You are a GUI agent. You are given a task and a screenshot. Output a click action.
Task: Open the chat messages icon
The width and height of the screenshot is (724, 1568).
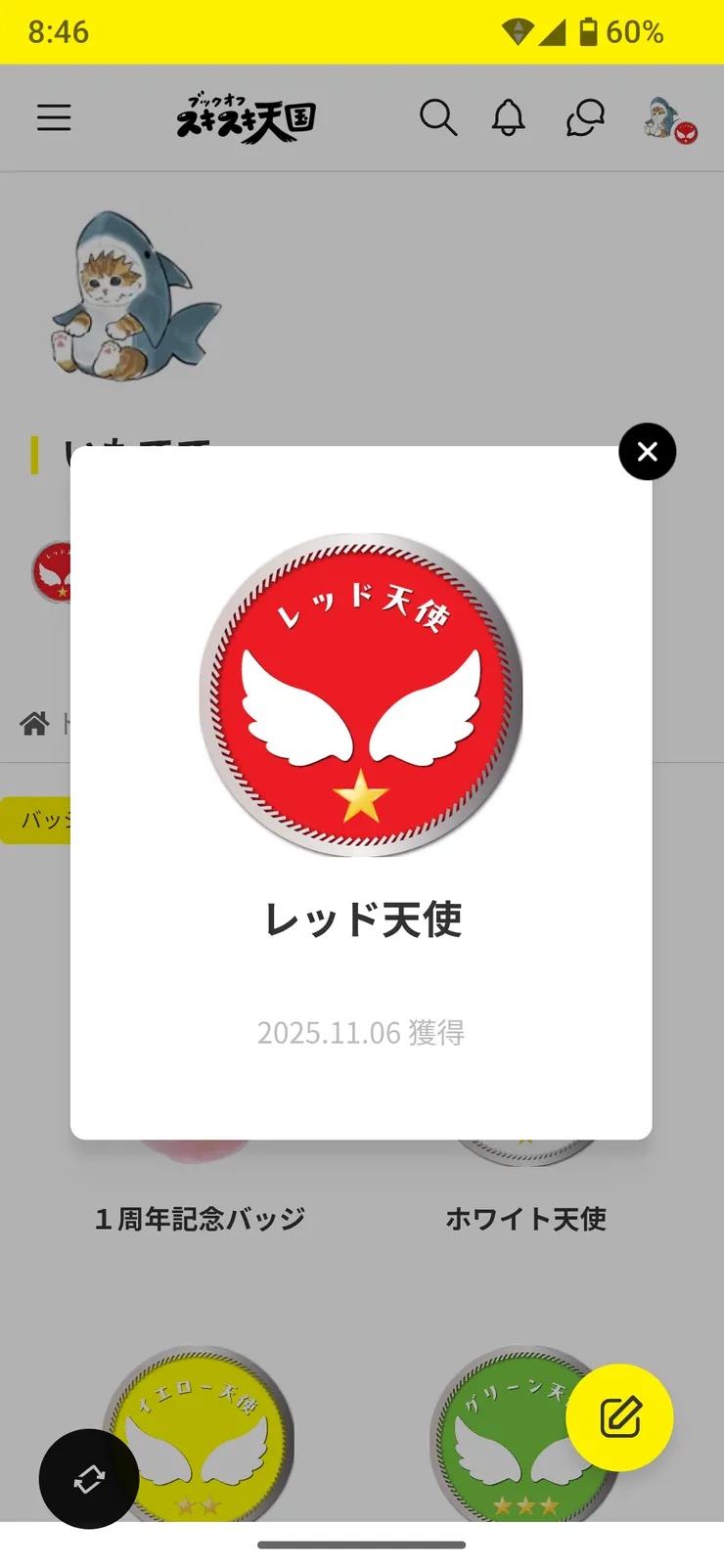pyautogui.click(x=583, y=117)
